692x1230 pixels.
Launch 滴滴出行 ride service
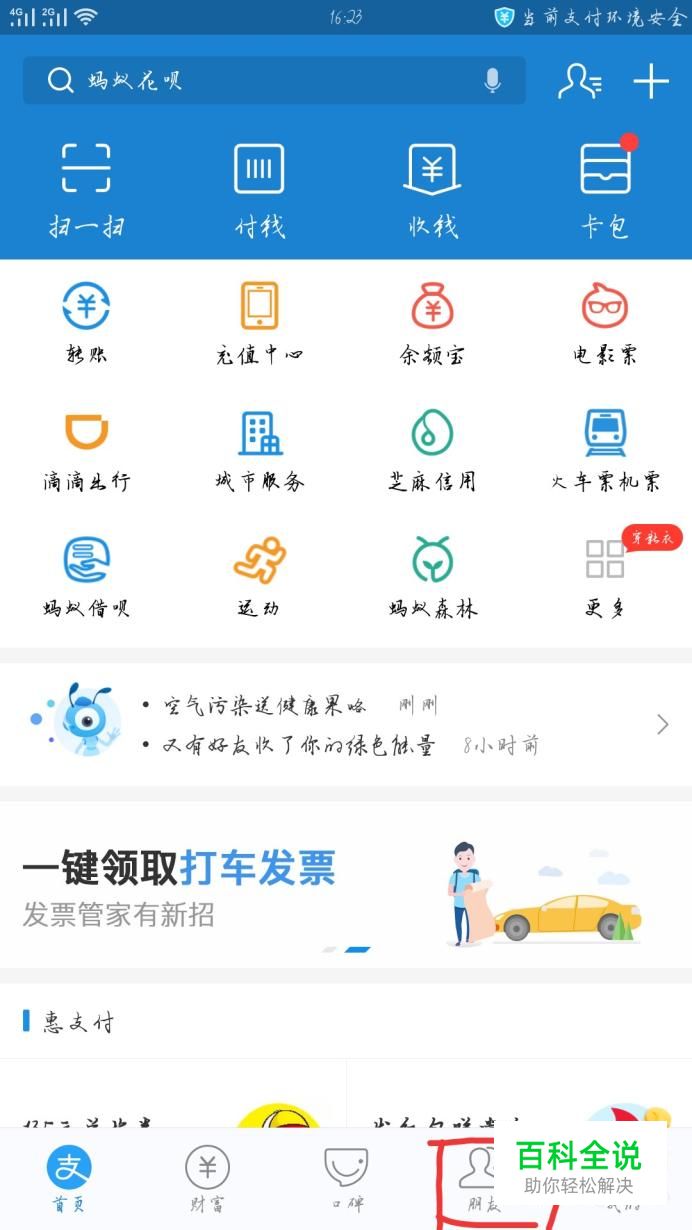(x=86, y=451)
